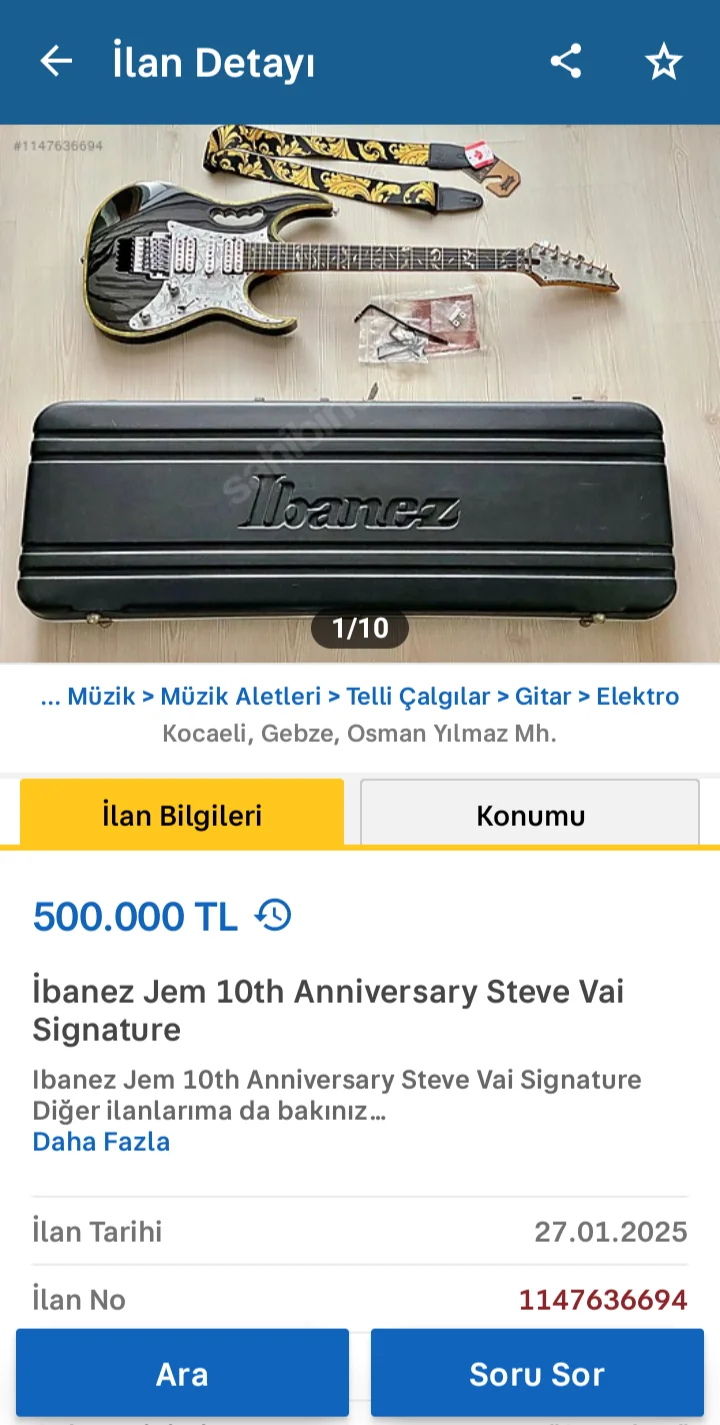Expand description with Daha Fazla

coord(101,1142)
